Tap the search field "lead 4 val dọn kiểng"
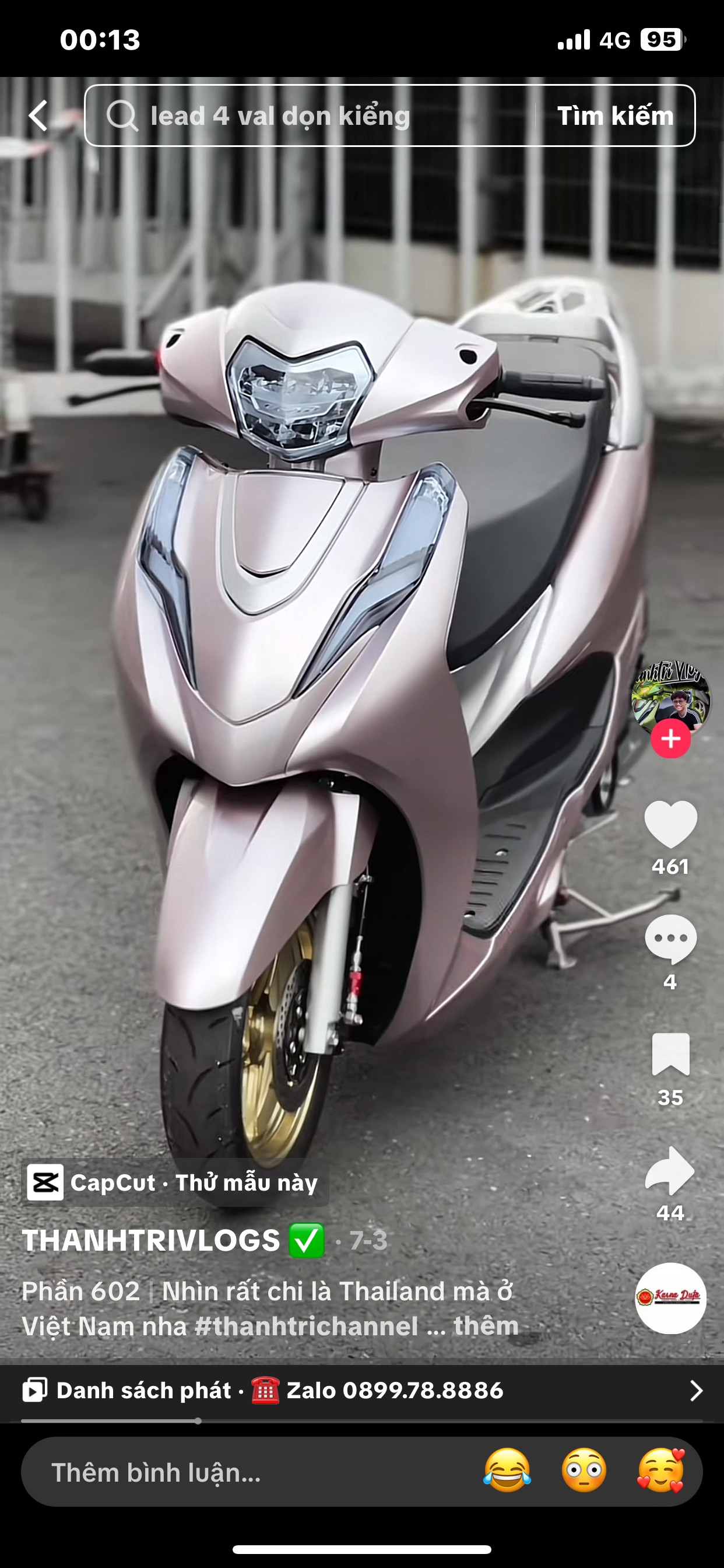 pyautogui.click(x=310, y=116)
